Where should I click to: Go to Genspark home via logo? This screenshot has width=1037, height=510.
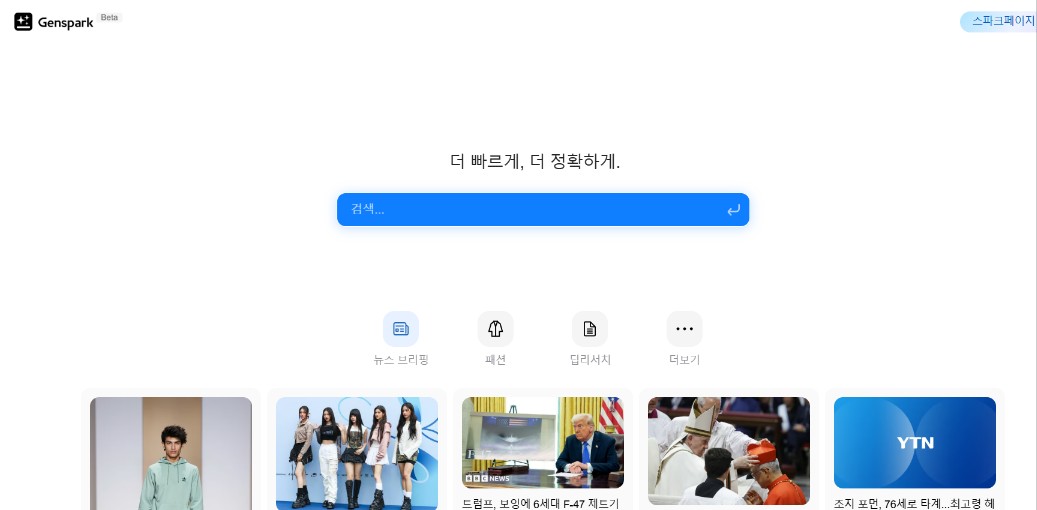click(55, 22)
